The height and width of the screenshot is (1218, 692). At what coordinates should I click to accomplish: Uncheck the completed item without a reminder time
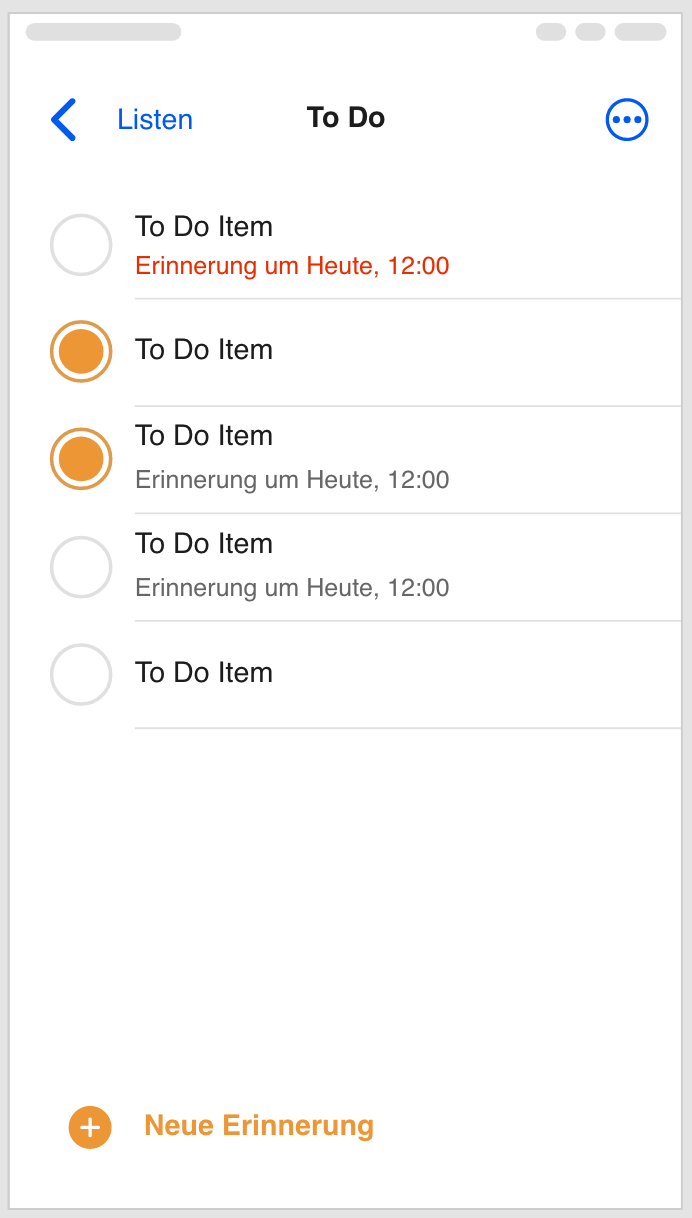(81, 351)
